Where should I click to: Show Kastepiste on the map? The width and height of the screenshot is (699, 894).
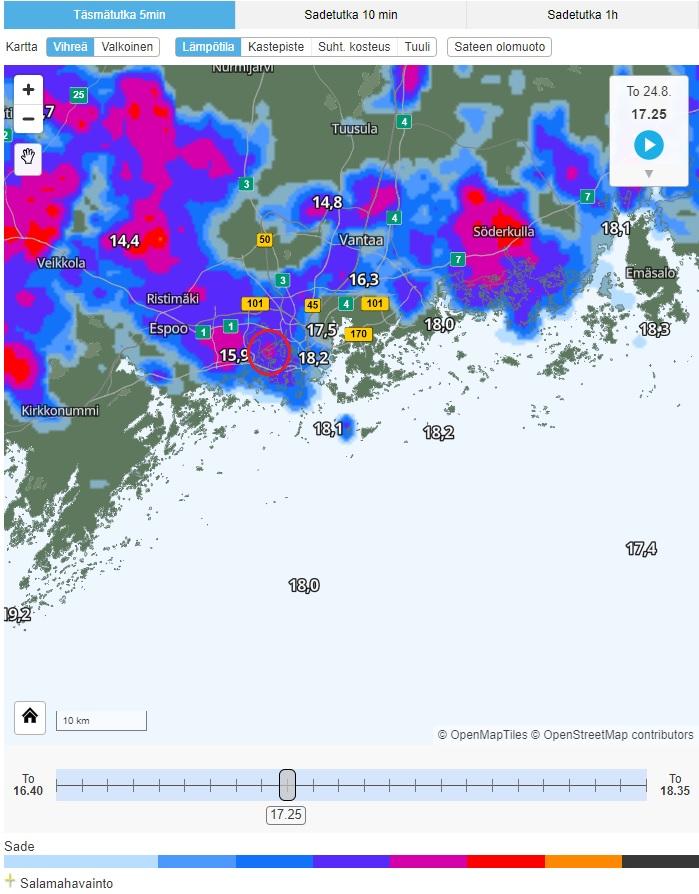coord(276,47)
